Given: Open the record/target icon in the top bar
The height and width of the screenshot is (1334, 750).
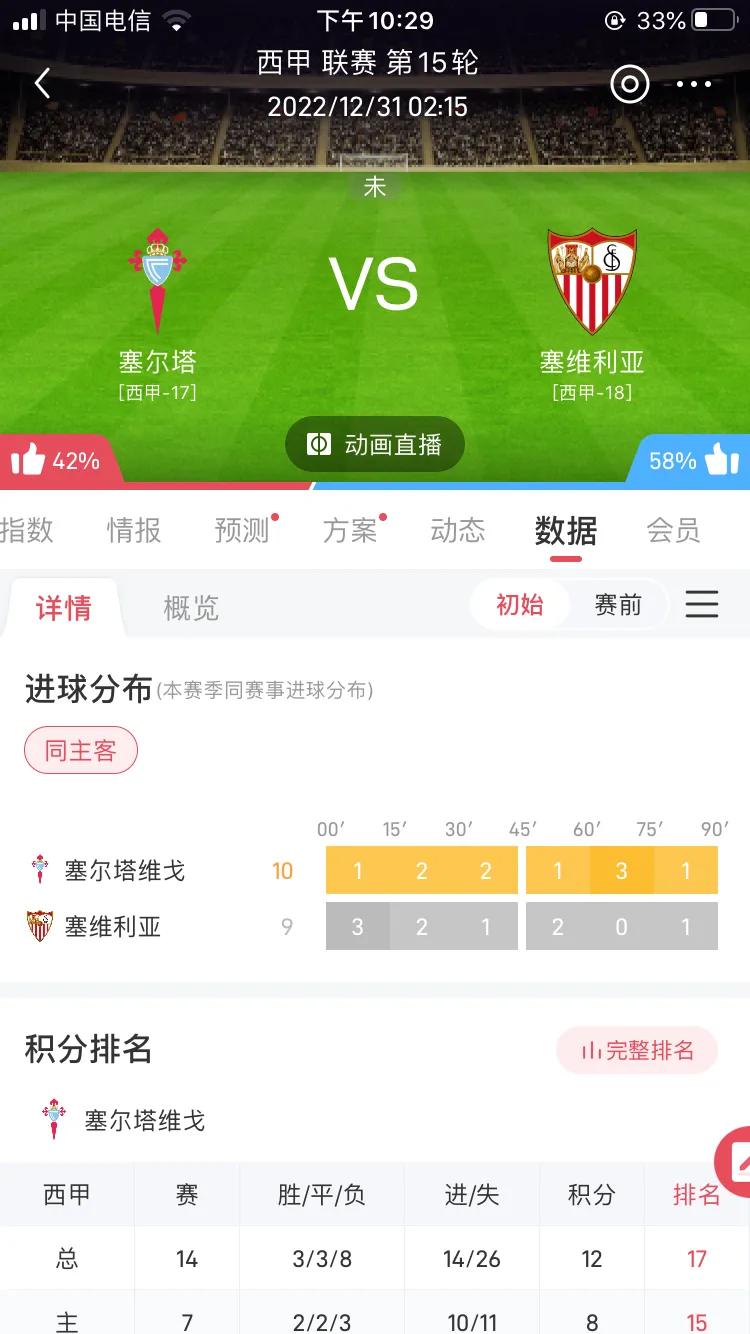Looking at the screenshot, I should pyautogui.click(x=628, y=84).
